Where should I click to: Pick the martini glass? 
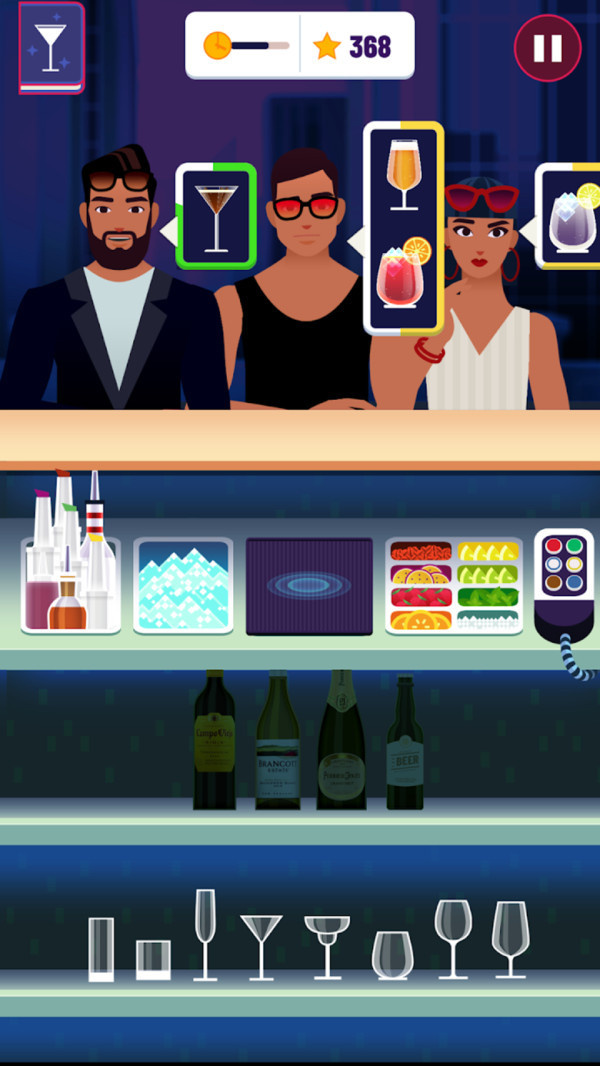click(261, 944)
